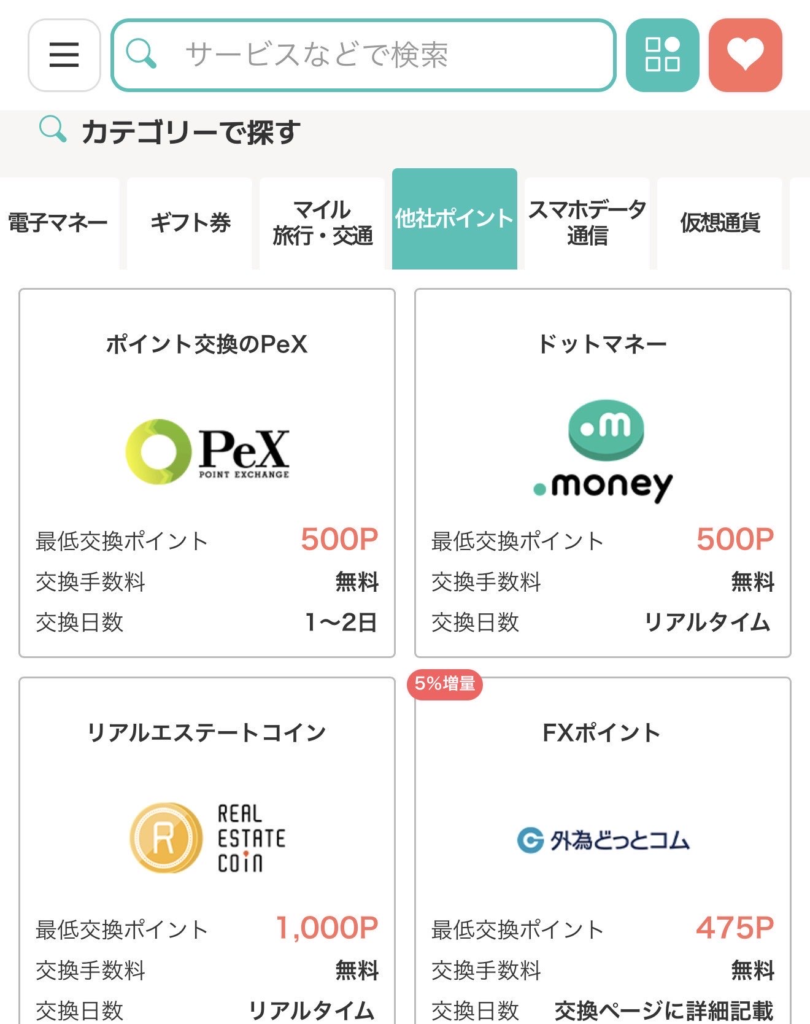The image size is (810, 1024).
Task: Tap the サービスなどで検索 search field
Action: 363,55
